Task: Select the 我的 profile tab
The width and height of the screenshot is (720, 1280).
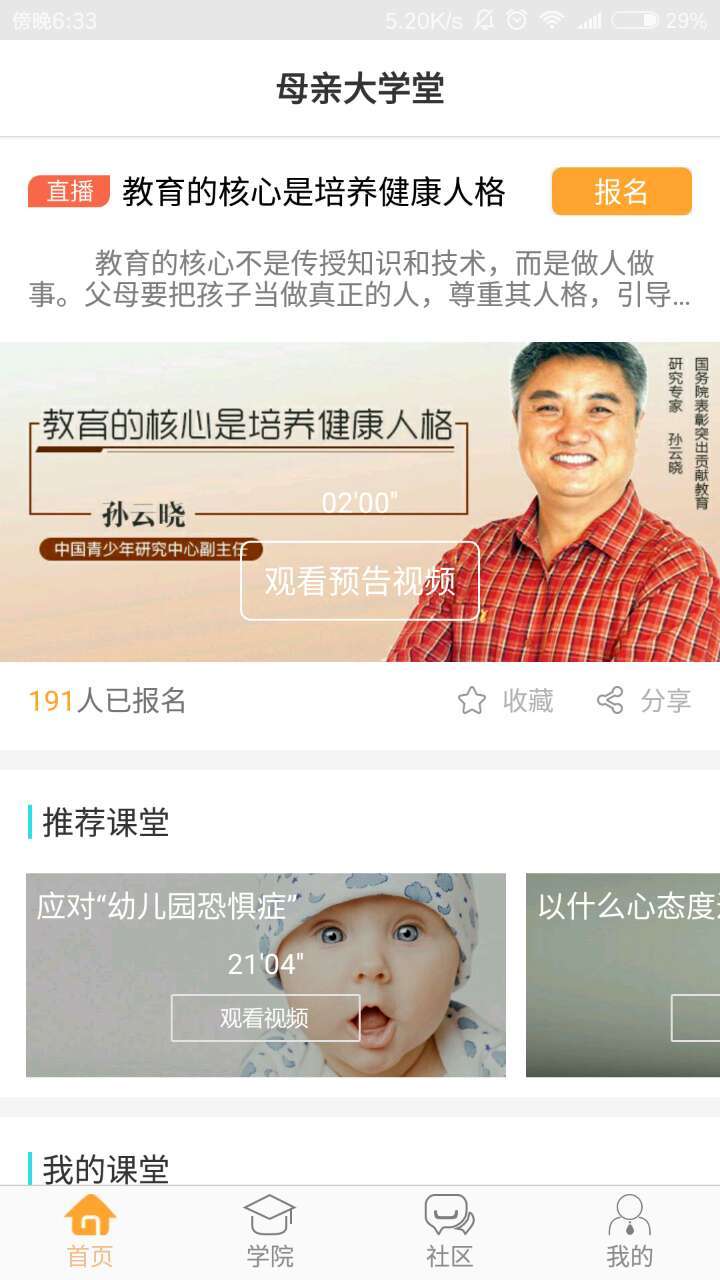Action: coord(630,1231)
